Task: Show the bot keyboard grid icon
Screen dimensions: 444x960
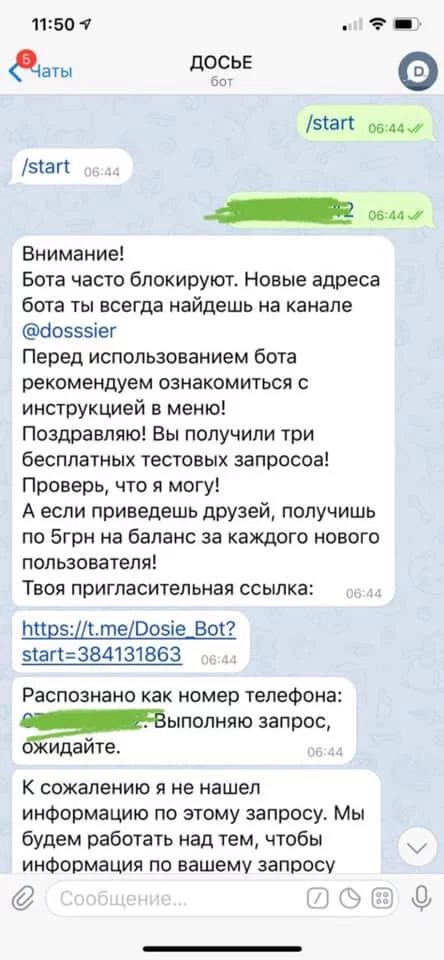Action: coord(382,899)
